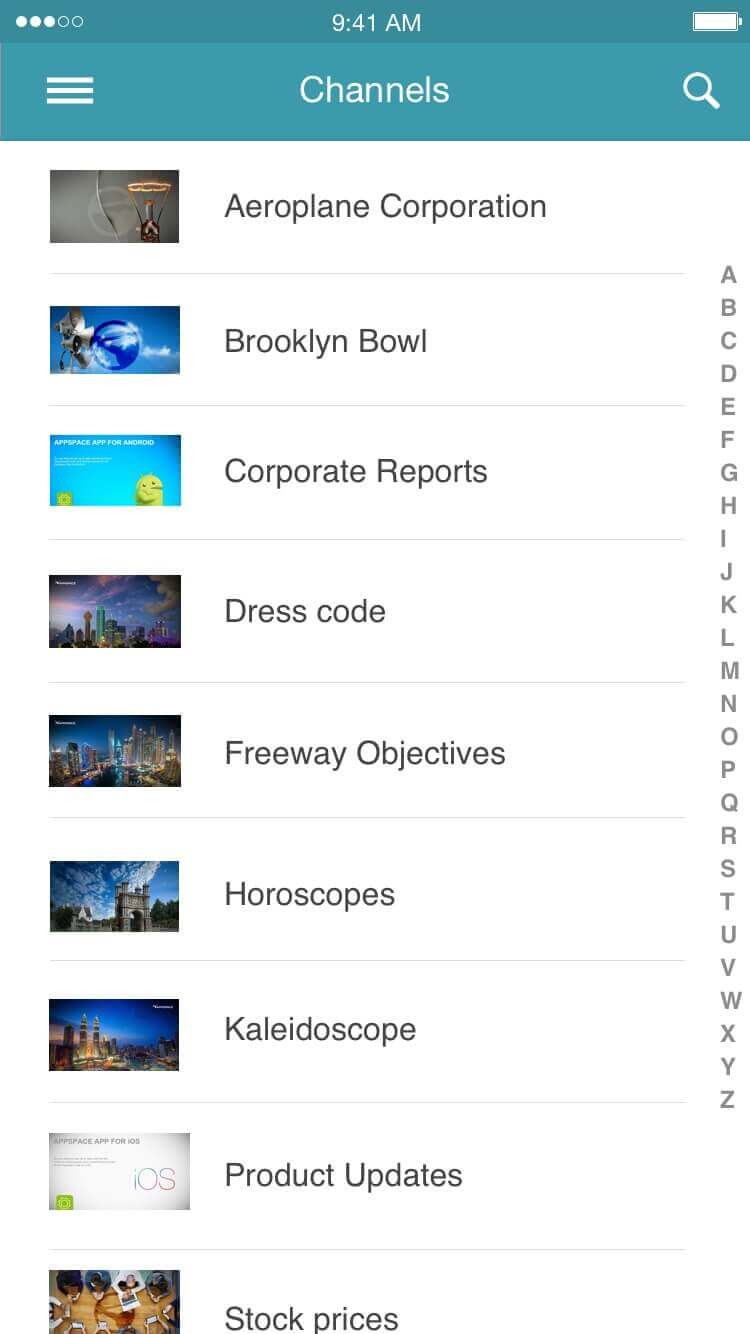Jump to letter Z in the index

tap(728, 1099)
